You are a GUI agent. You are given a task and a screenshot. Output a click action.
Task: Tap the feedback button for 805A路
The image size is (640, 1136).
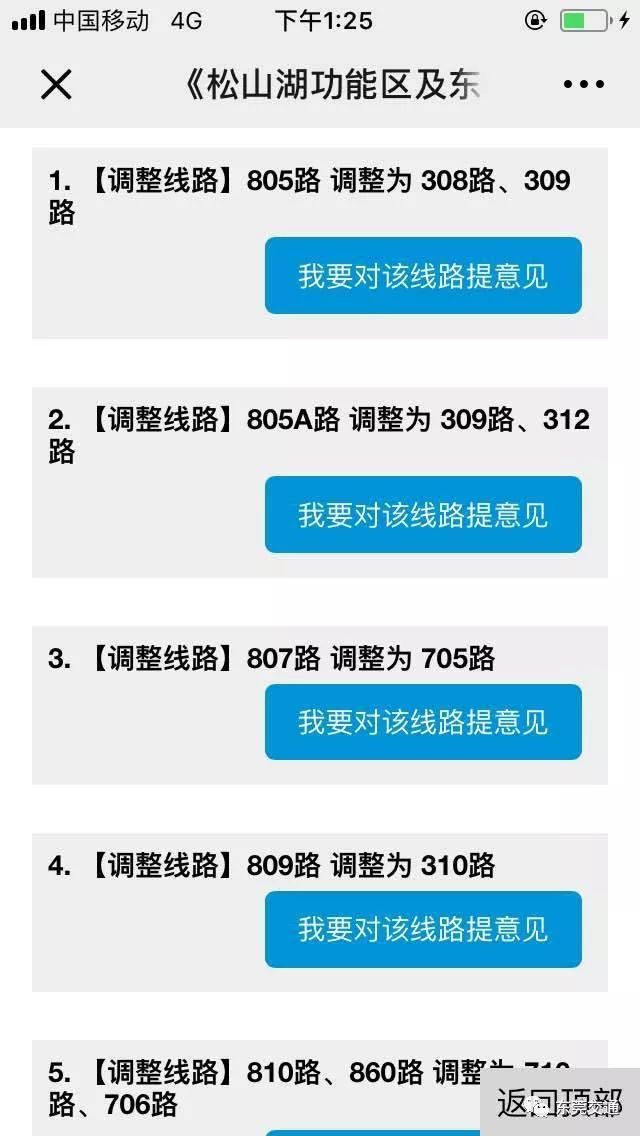pos(423,514)
